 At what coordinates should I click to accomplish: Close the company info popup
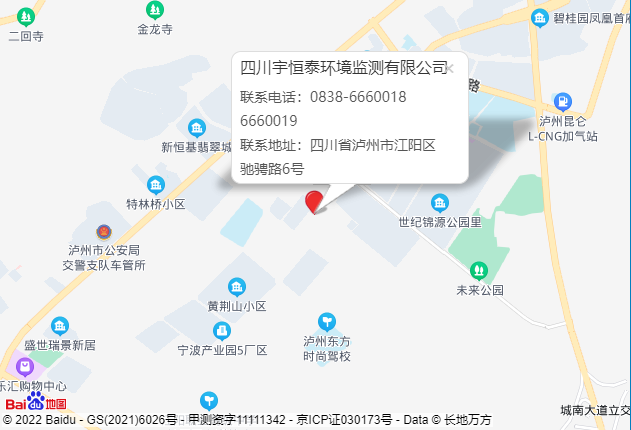[x=451, y=69]
